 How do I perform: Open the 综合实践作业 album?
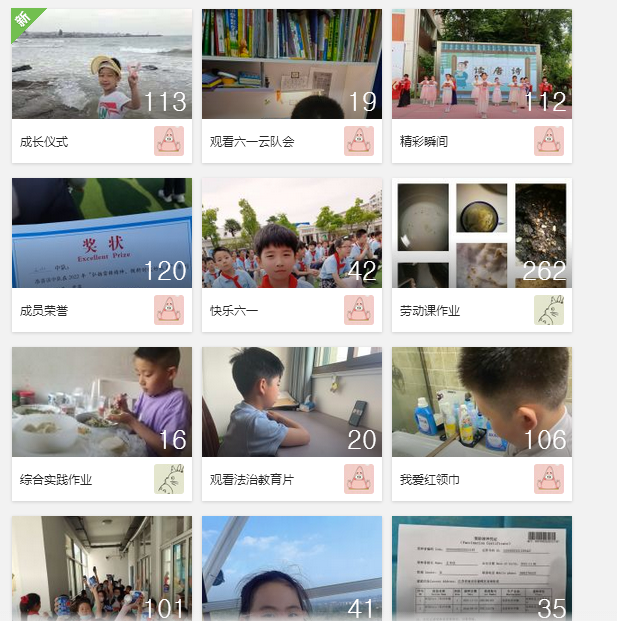pyautogui.click(x=101, y=403)
